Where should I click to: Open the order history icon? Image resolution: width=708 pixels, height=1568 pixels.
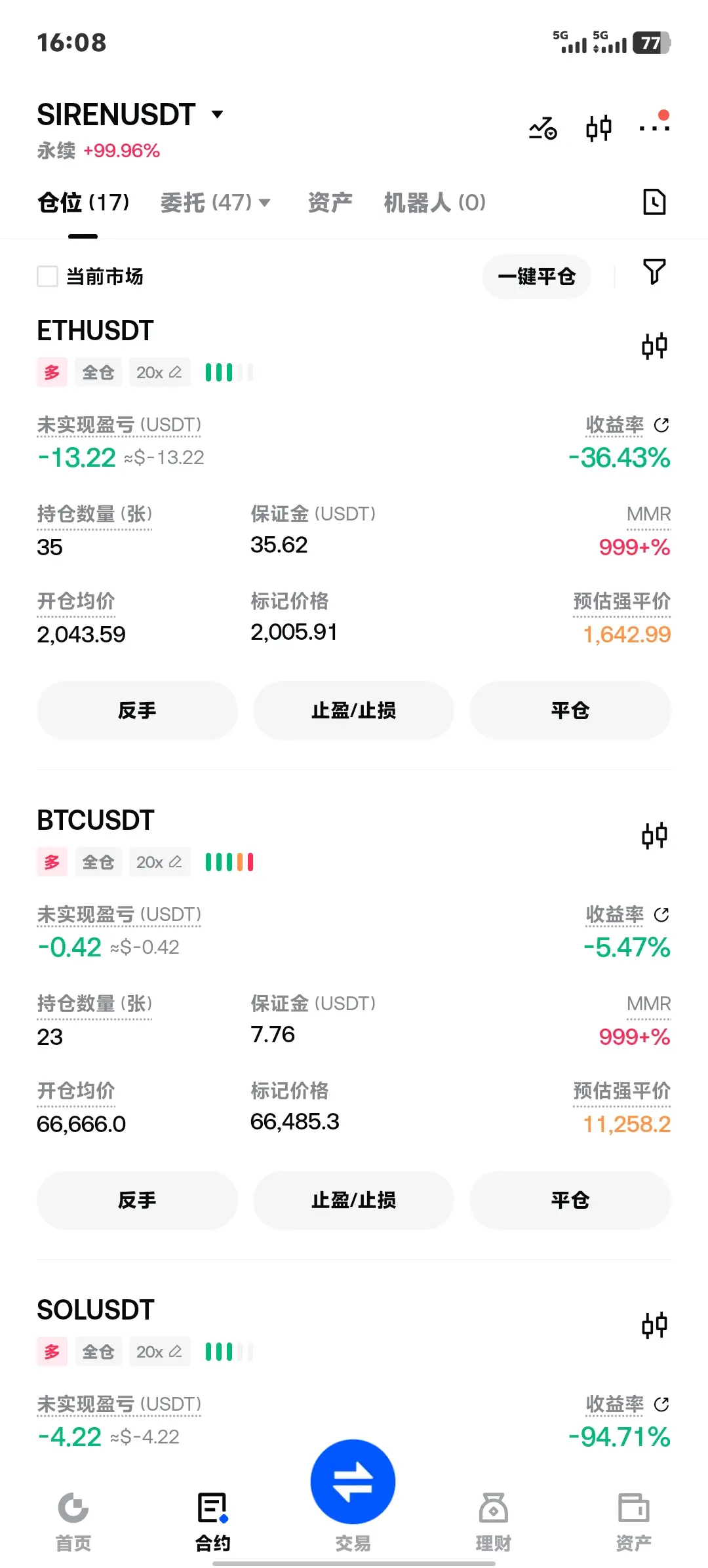(654, 202)
